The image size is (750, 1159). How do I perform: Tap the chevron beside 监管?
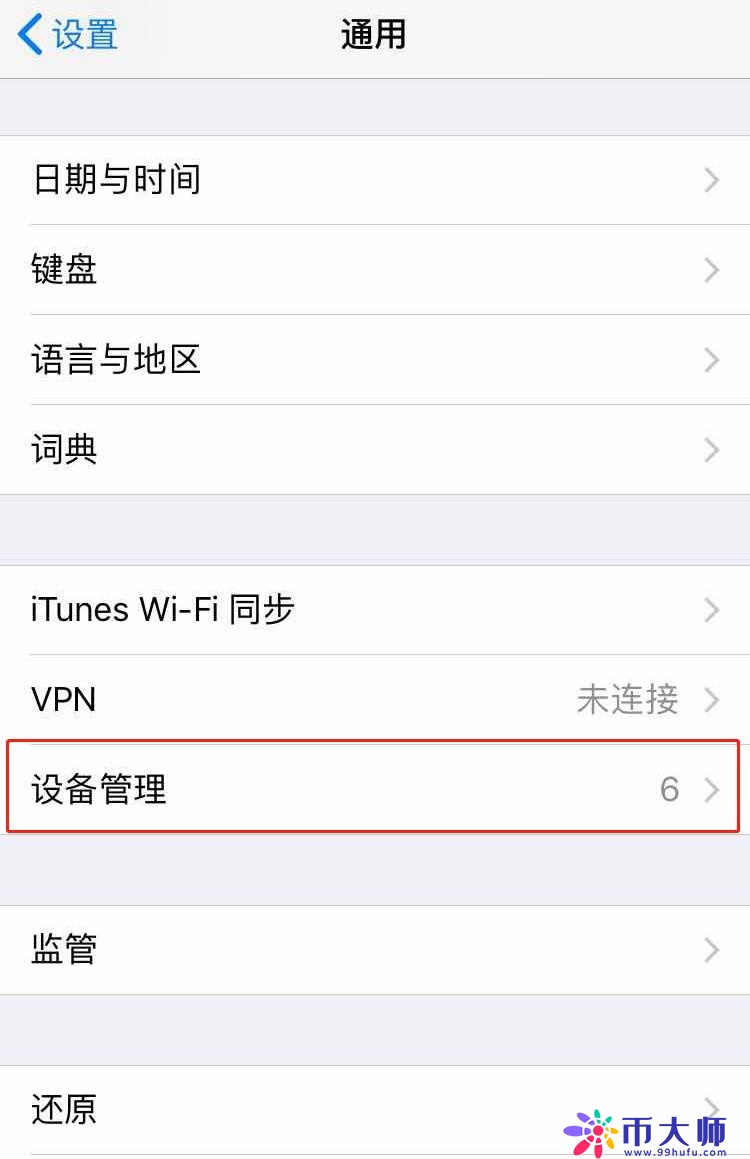[711, 950]
